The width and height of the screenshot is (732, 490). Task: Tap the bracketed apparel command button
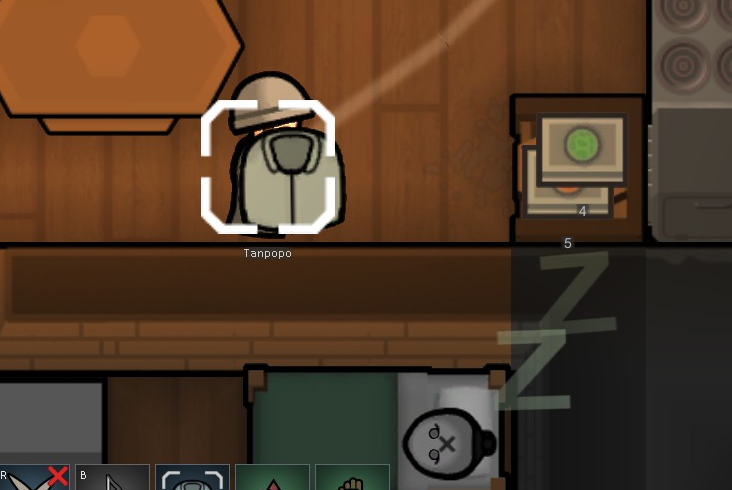[x=192, y=477]
